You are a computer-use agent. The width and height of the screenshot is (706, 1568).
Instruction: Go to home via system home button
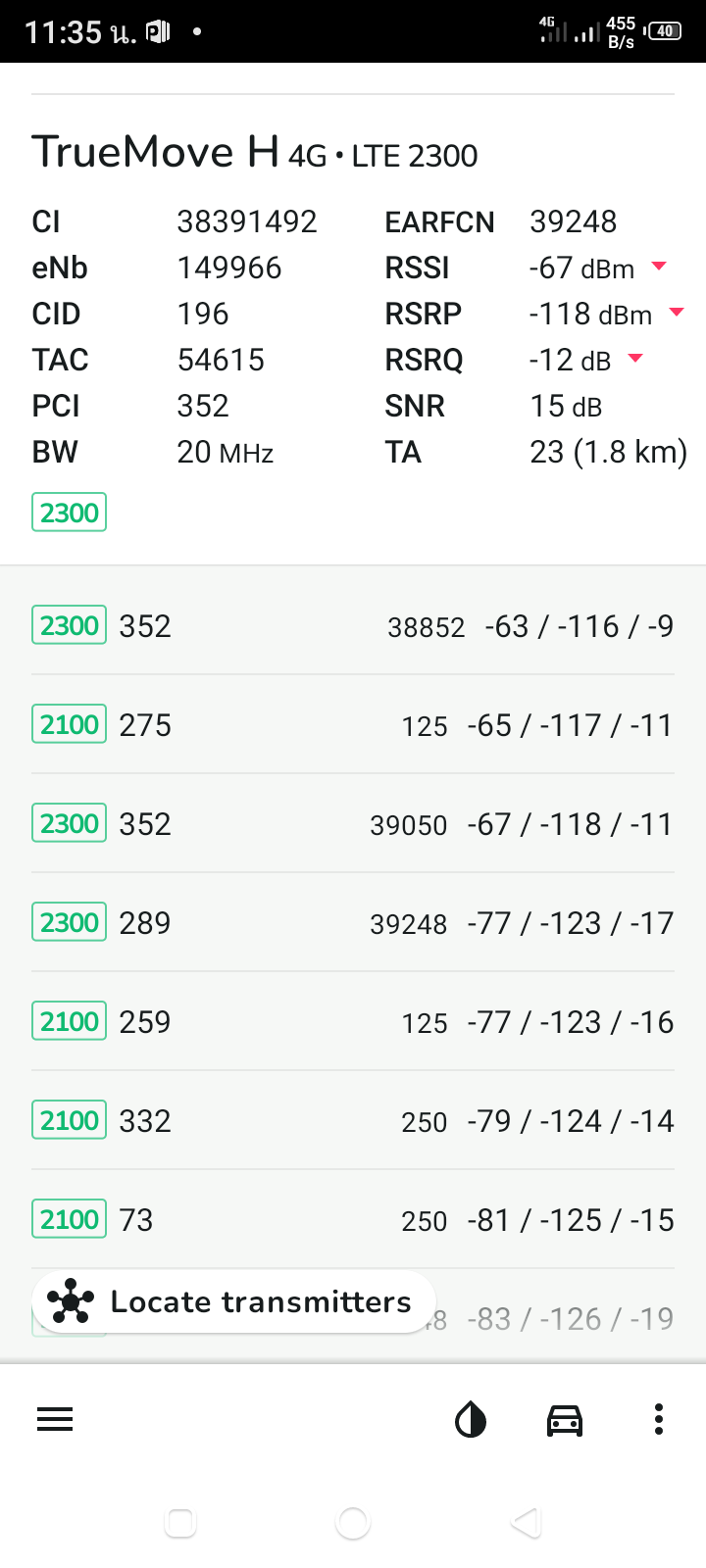(353, 1523)
